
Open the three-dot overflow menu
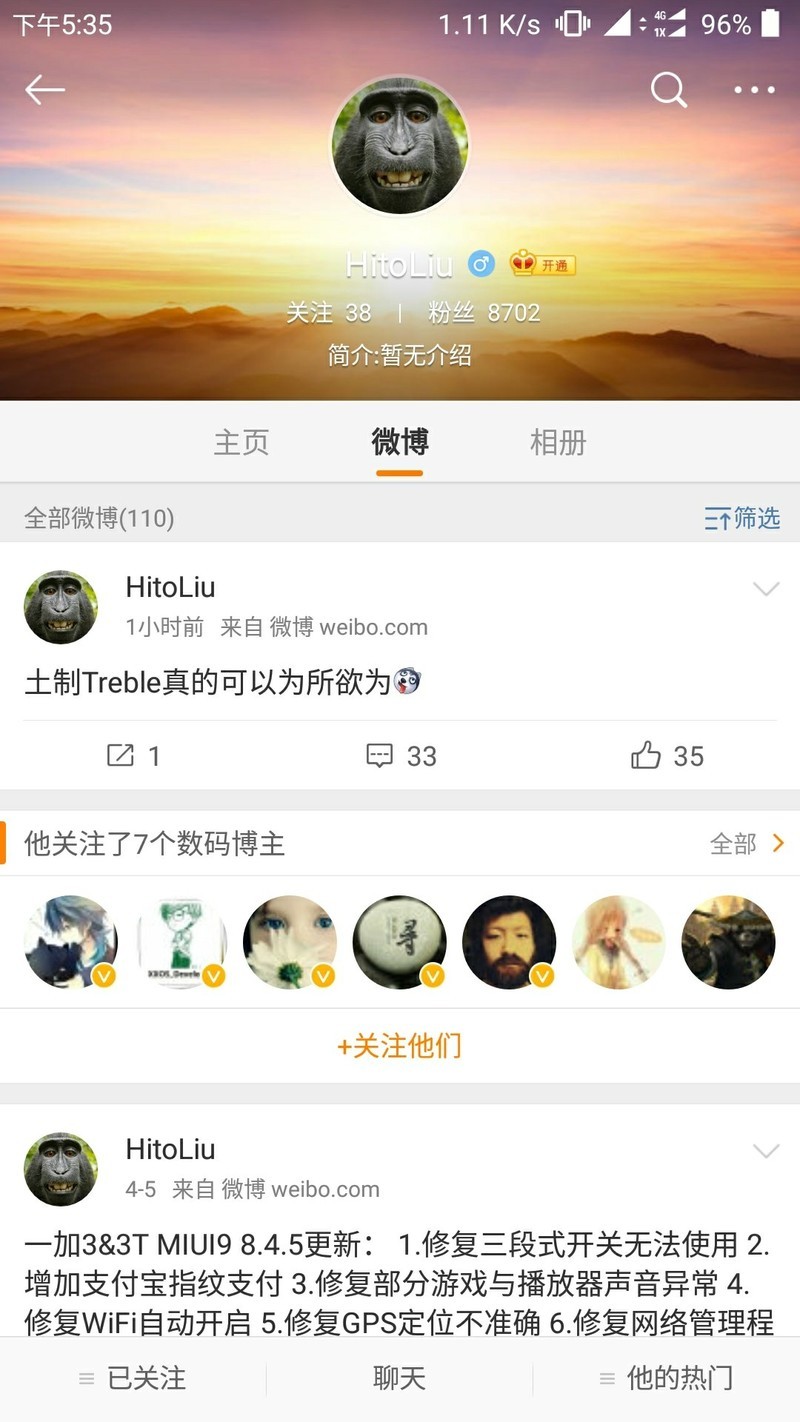tap(754, 90)
